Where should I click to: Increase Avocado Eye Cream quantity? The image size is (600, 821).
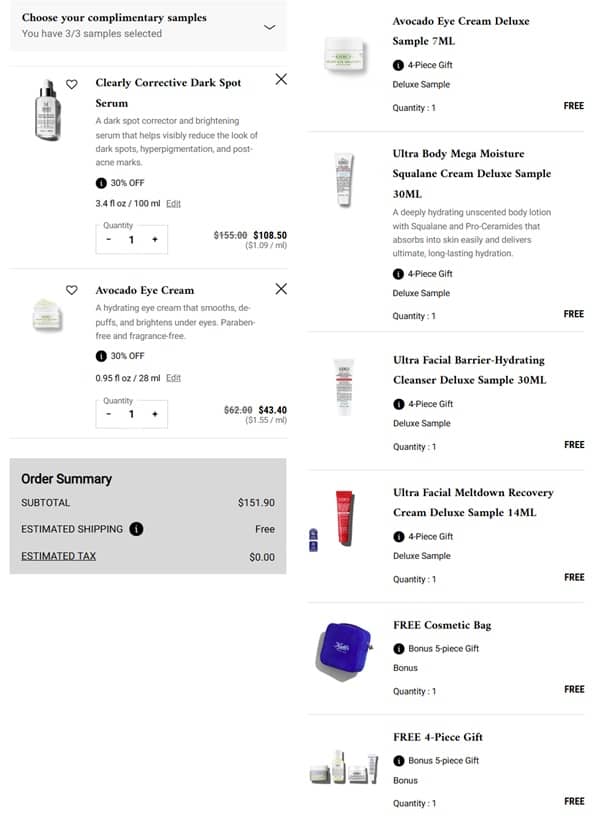[155, 414]
